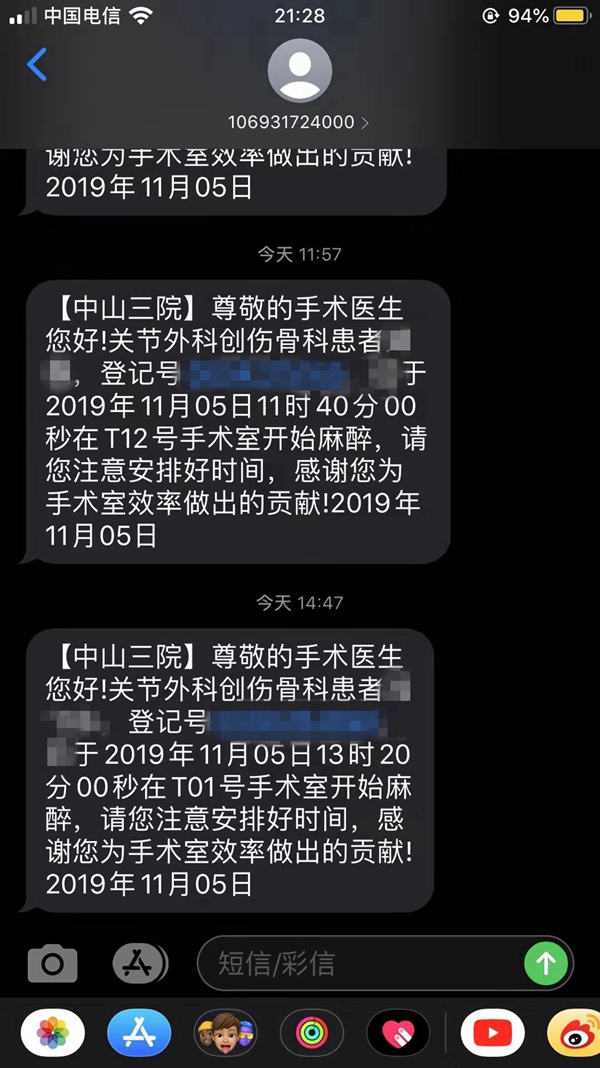Open the camera to attach a photo
600x1068 pixels.
(52, 964)
